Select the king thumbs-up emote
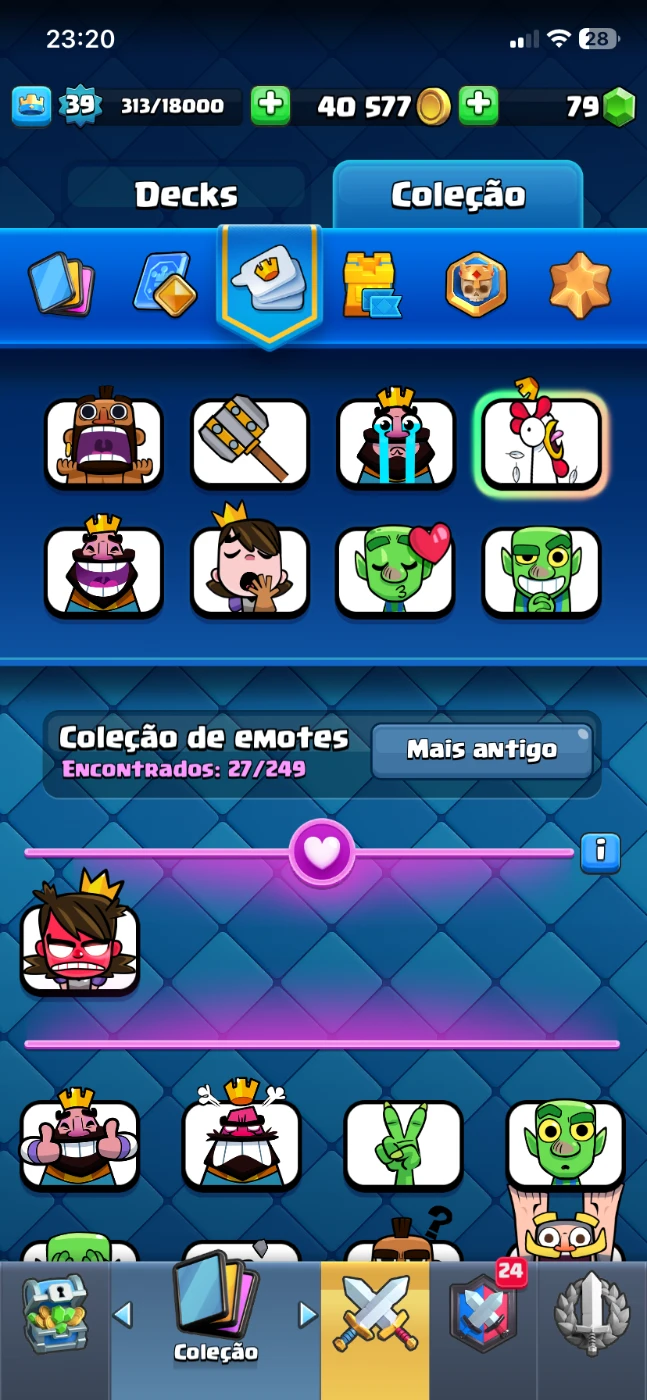The height and width of the screenshot is (1400, 647). pos(80,1143)
